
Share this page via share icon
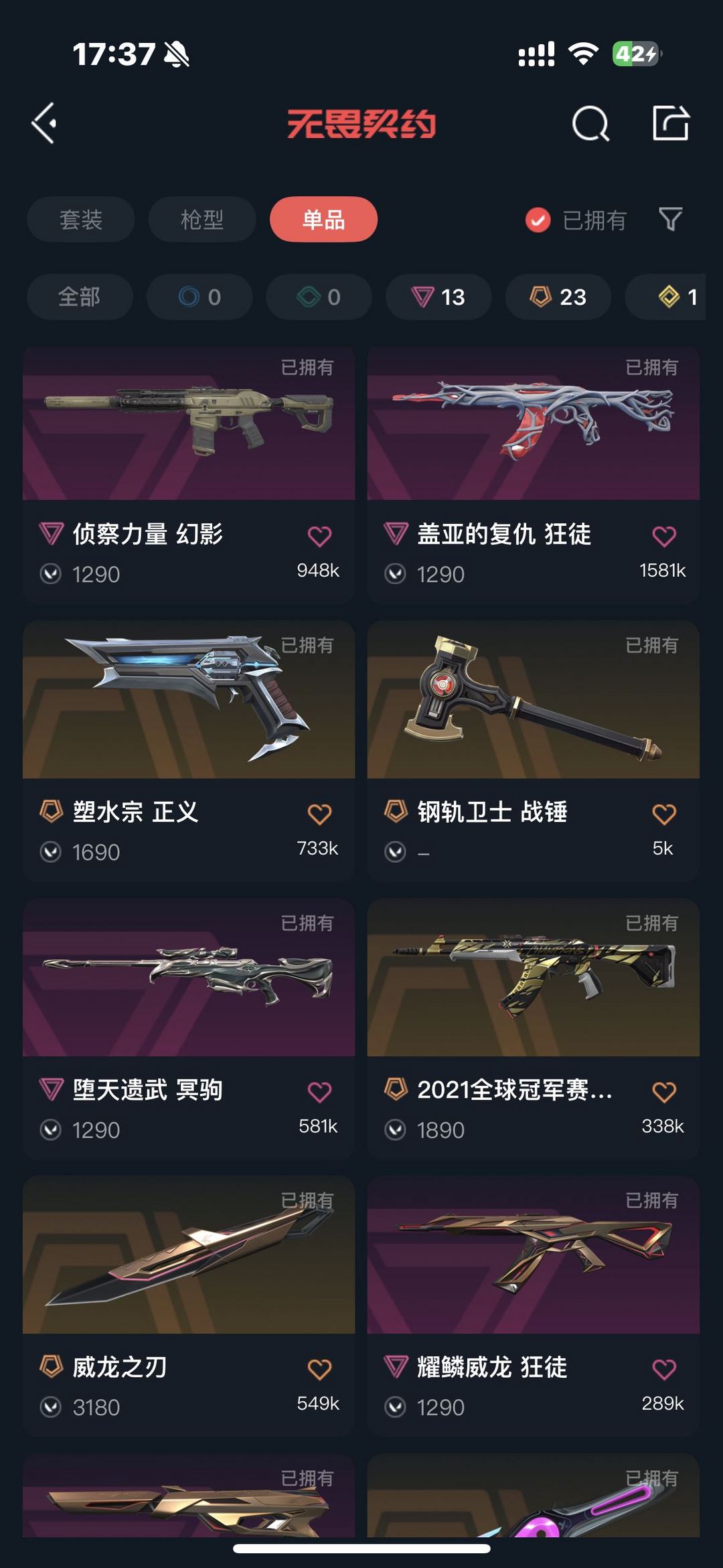pyautogui.click(x=671, y=123)
